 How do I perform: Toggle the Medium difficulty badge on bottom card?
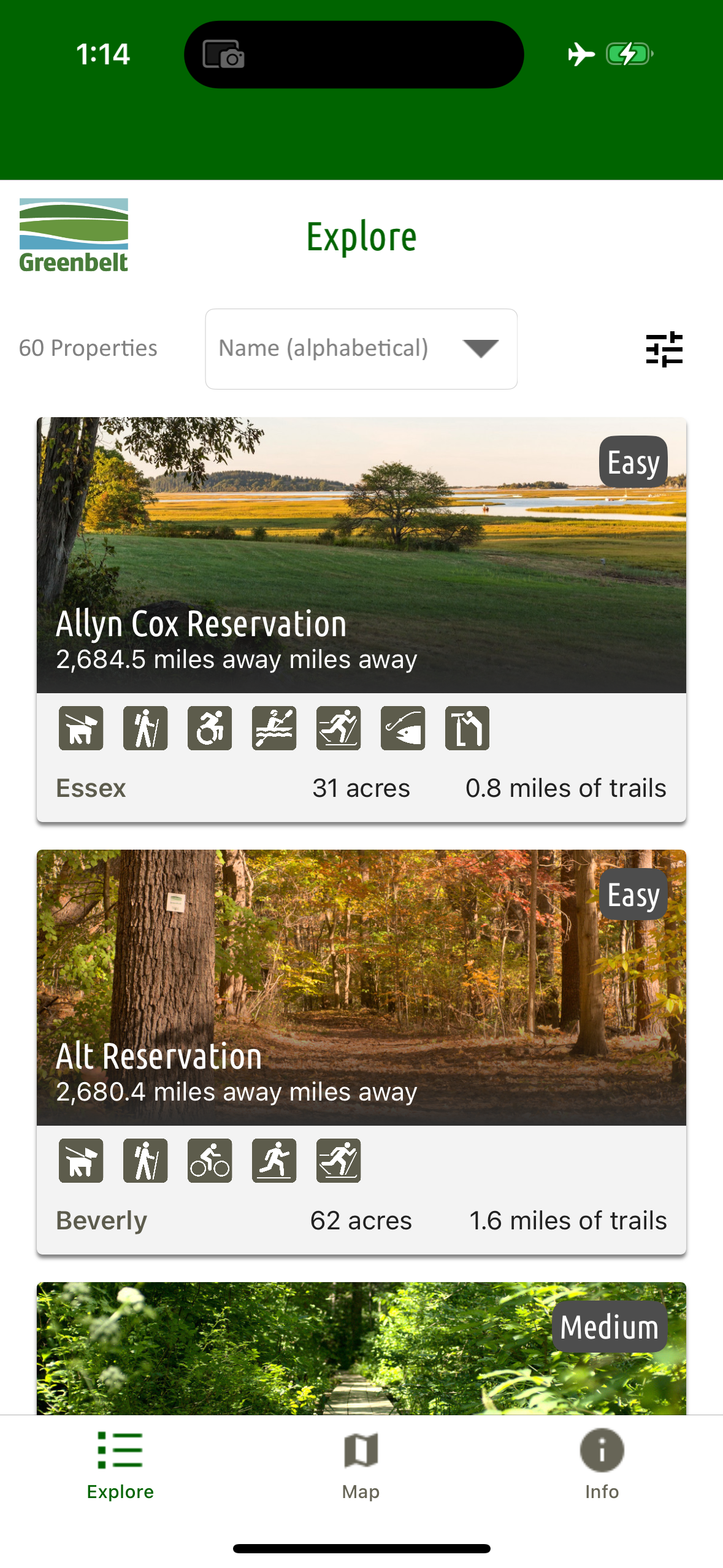[x=610, y=1327]
